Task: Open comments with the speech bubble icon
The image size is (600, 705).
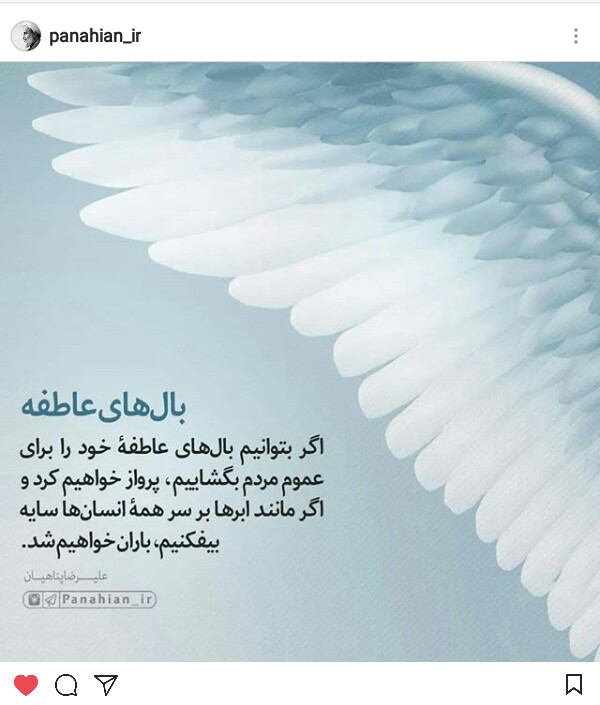Action: point(66,685)
